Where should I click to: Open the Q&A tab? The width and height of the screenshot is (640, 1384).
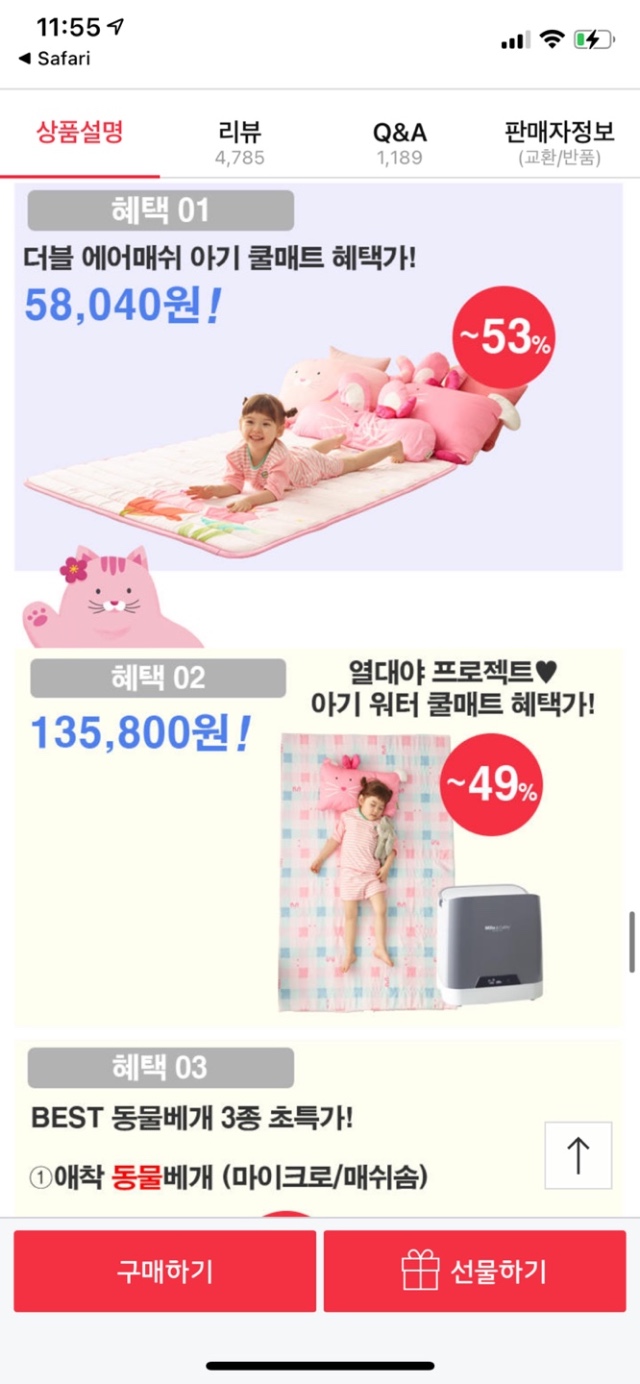click(399, 142)
